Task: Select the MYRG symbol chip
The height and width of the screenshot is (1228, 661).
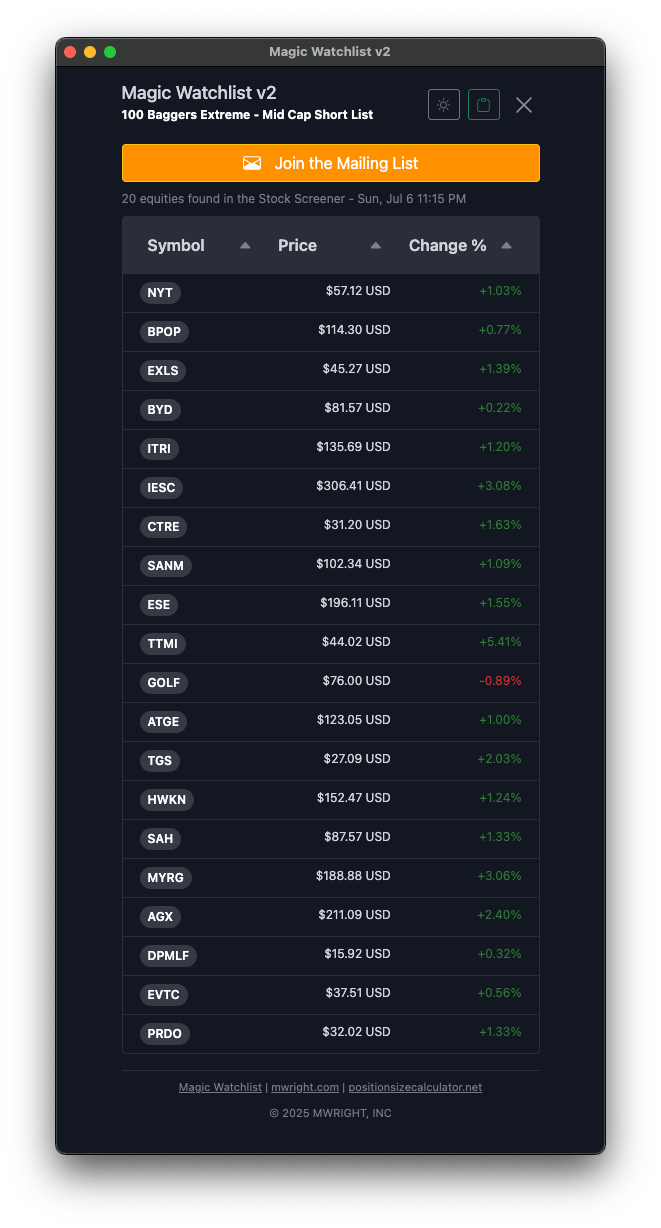Action: pyautogui.click(x=165, y=878)
